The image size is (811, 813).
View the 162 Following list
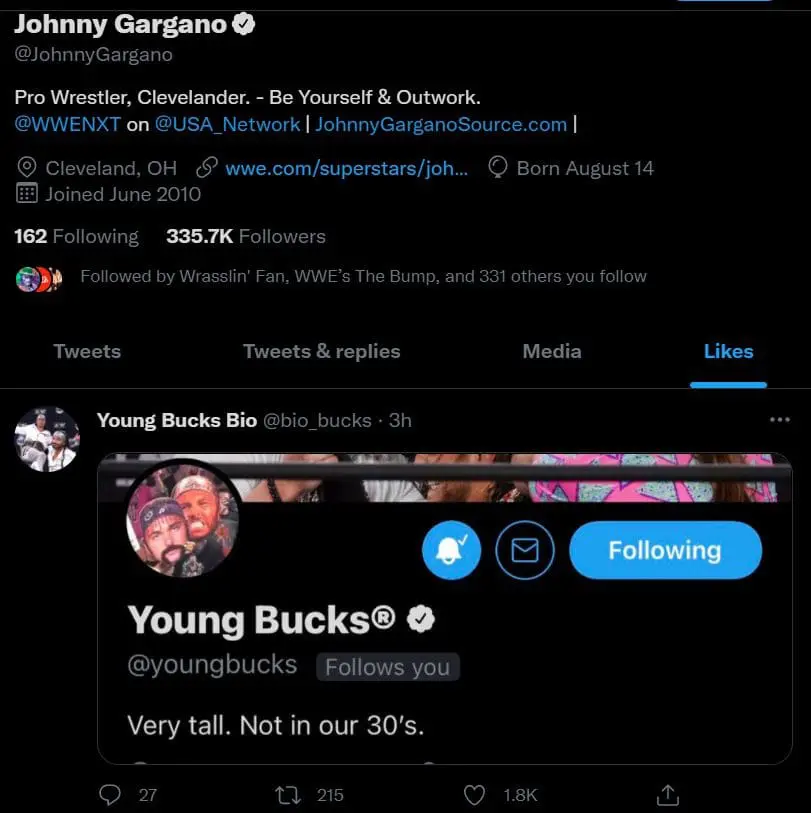(76, 236)
